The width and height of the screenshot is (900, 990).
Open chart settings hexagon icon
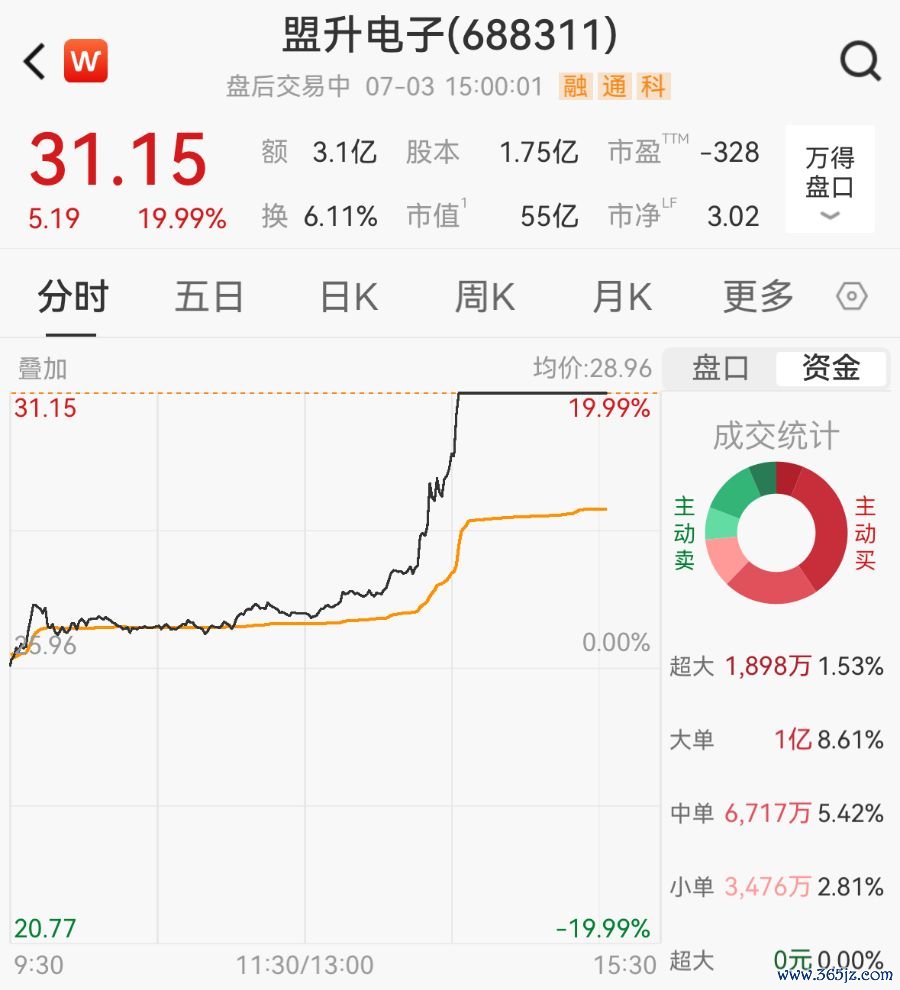point(851,296)
